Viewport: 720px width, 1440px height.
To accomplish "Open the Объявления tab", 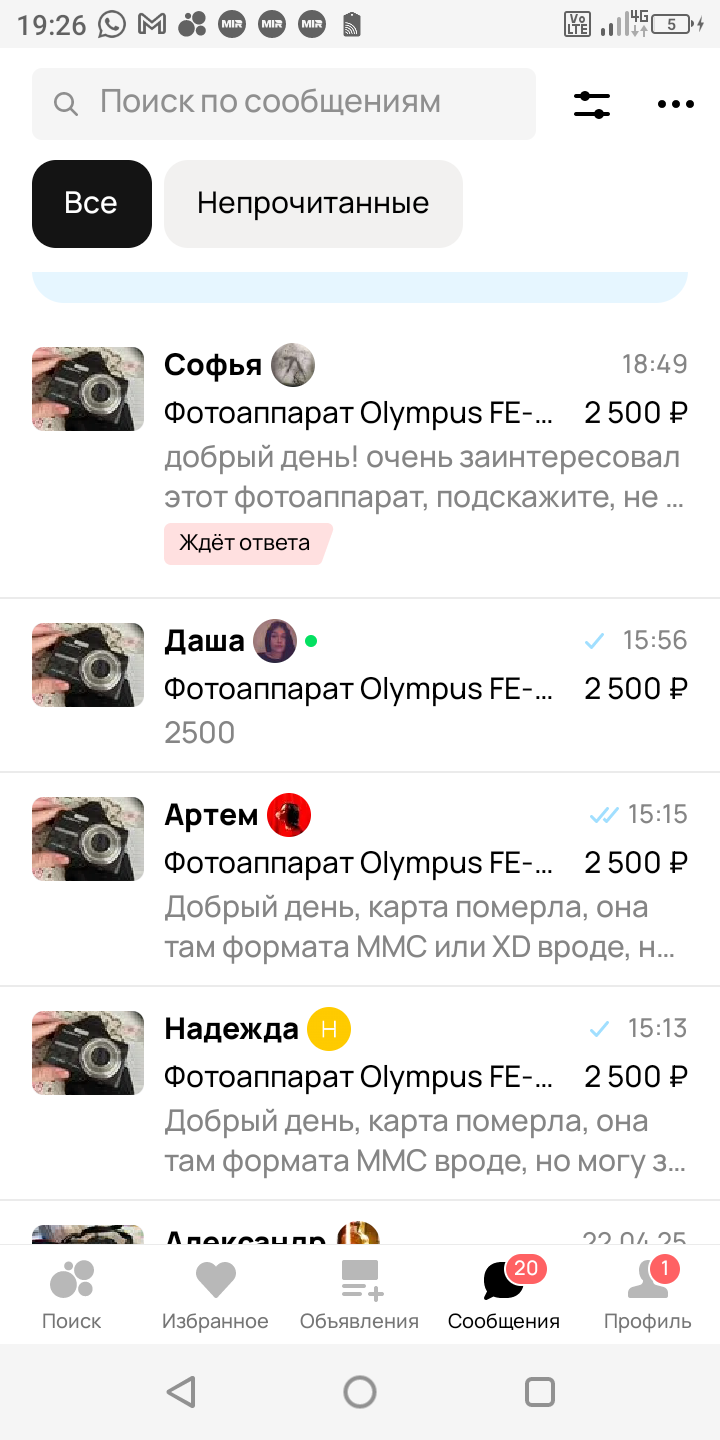I will click(359, 1294).
